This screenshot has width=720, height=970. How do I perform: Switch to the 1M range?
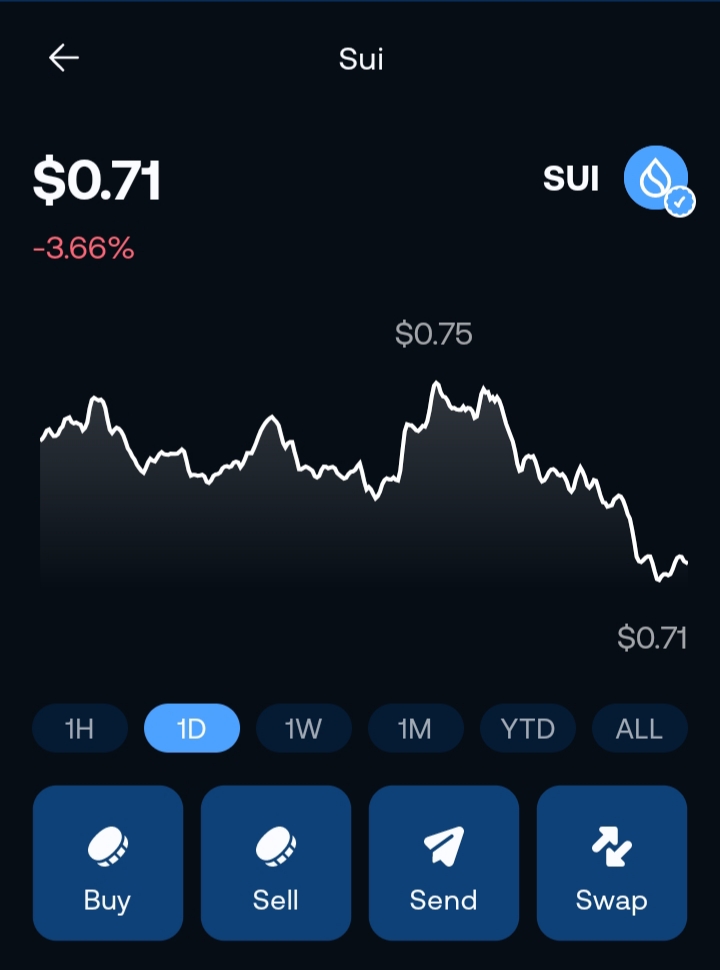click(x=416, y=728)
